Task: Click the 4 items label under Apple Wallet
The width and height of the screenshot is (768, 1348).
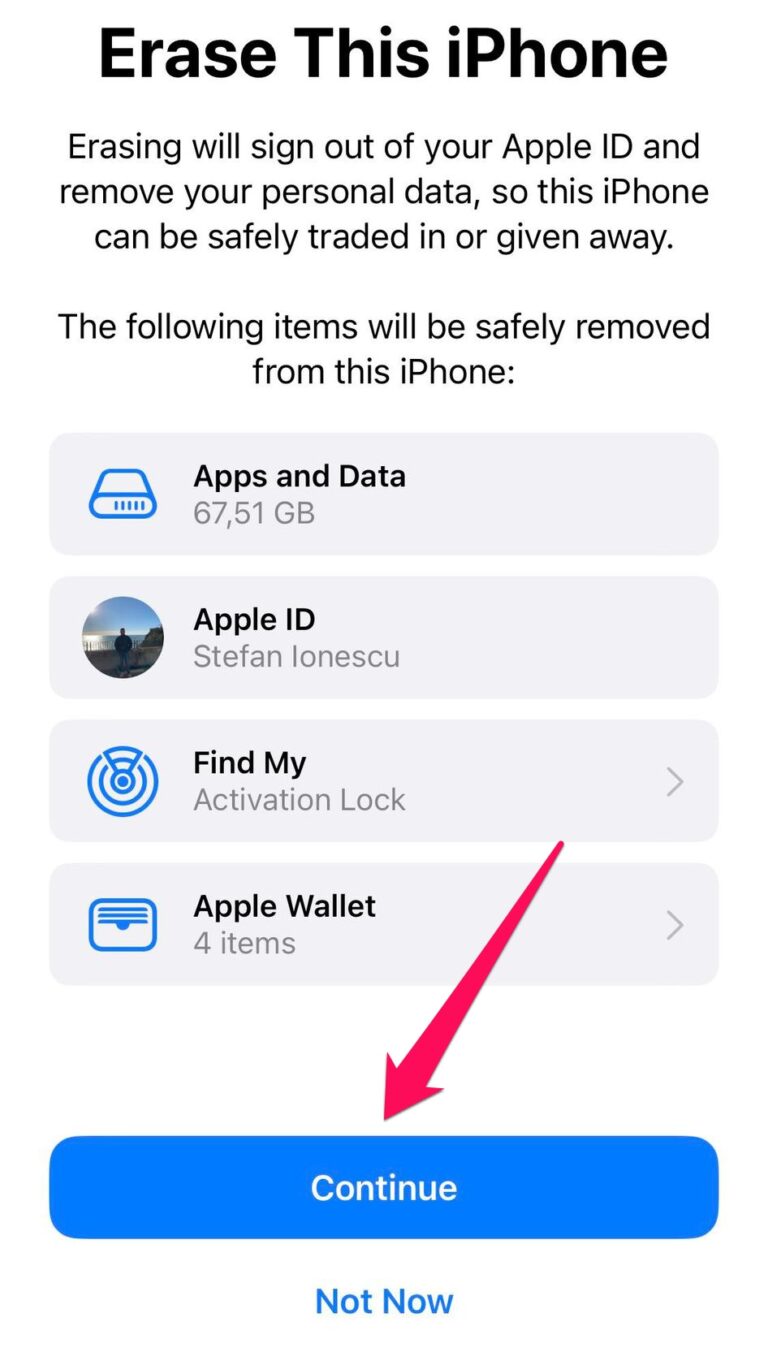Action: click(x=244, y=943)
